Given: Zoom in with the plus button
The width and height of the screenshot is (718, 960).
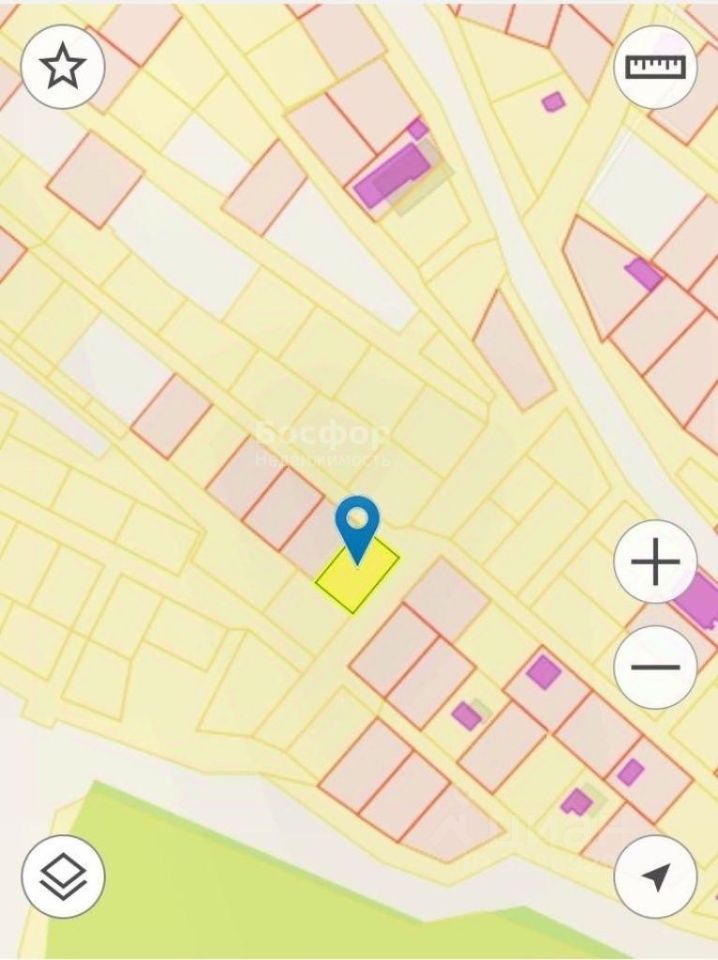Looking at the screenshot, I should pyautogui.click(x=655, y=563).
